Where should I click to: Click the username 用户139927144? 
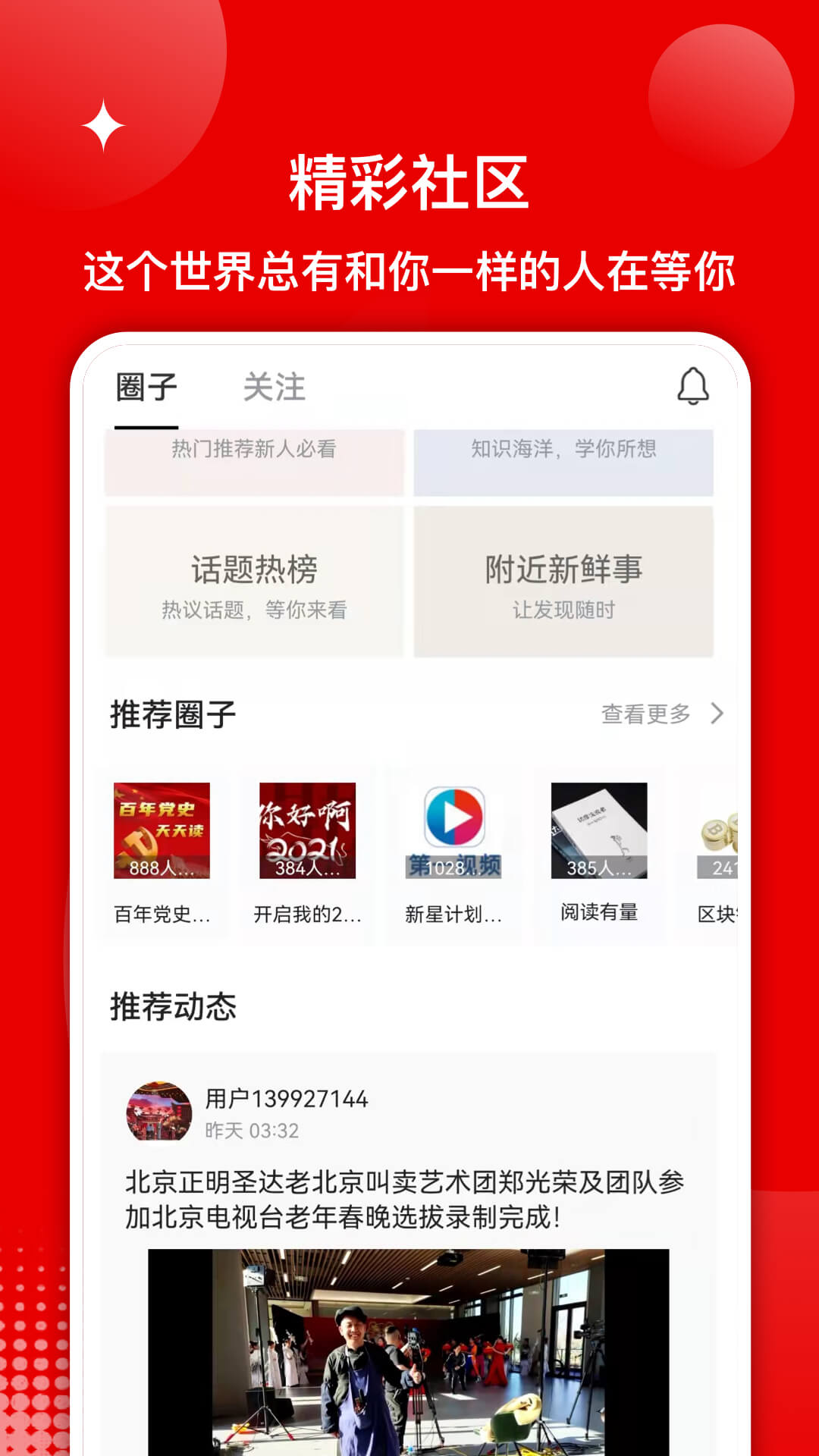tap(287, 1099)
